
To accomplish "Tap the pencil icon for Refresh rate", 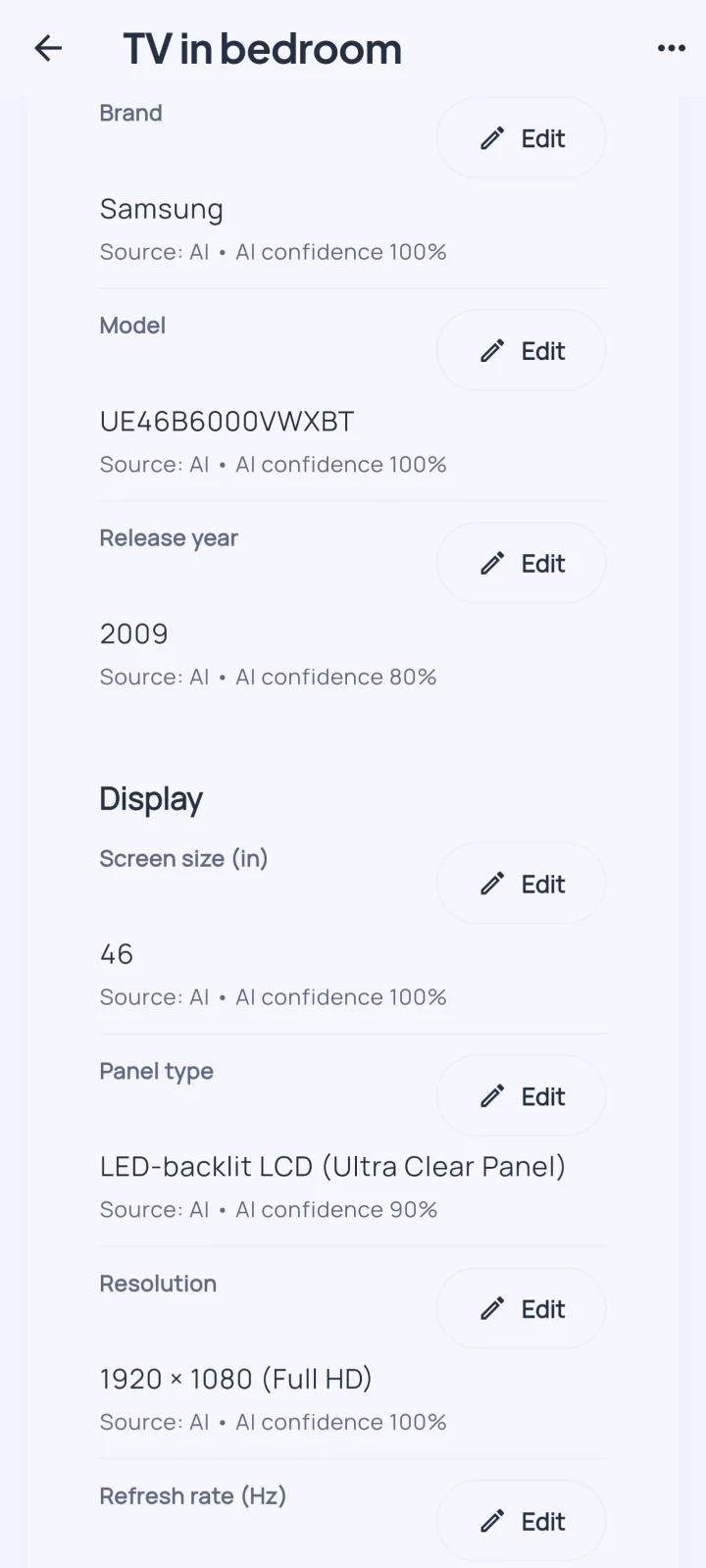I will point(492,1520).
